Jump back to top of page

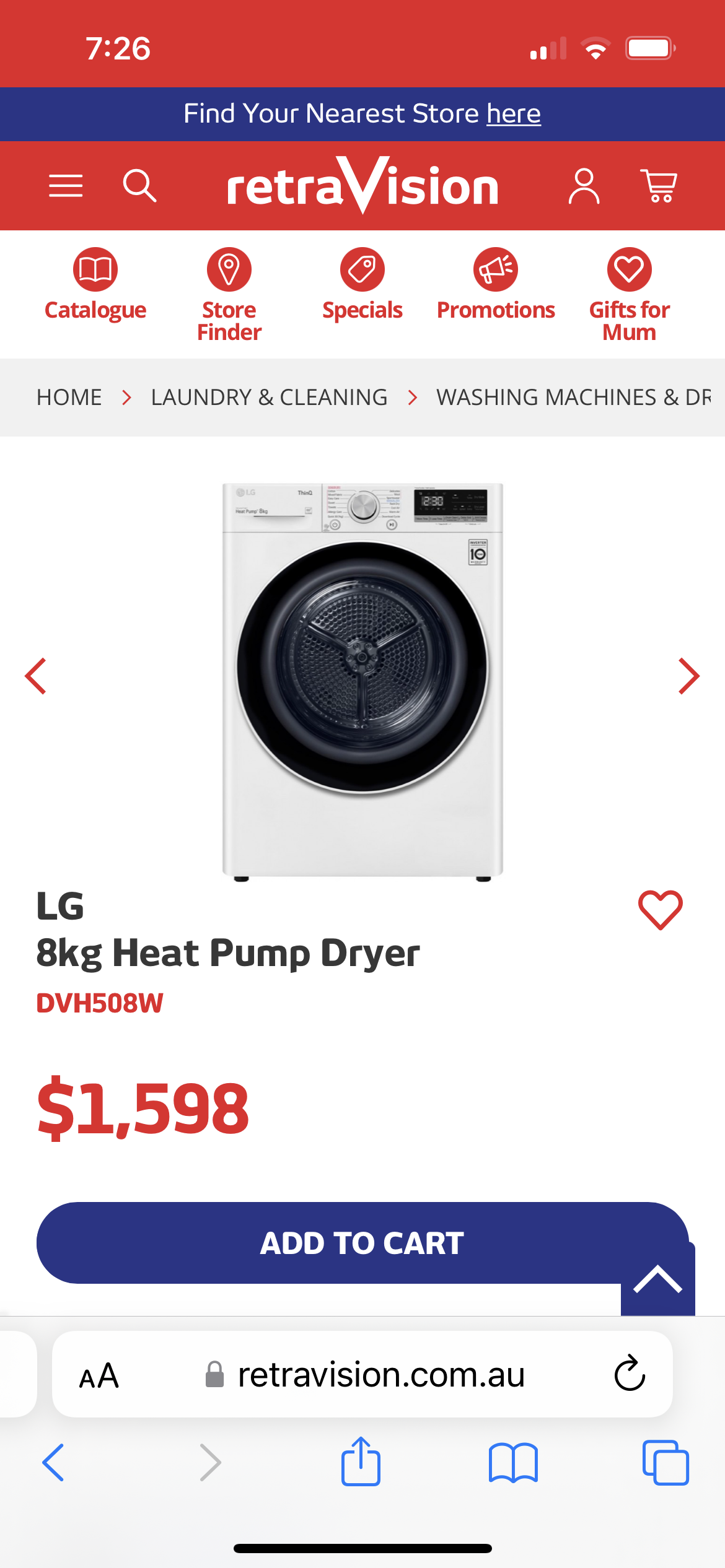tap(657, 1280)
